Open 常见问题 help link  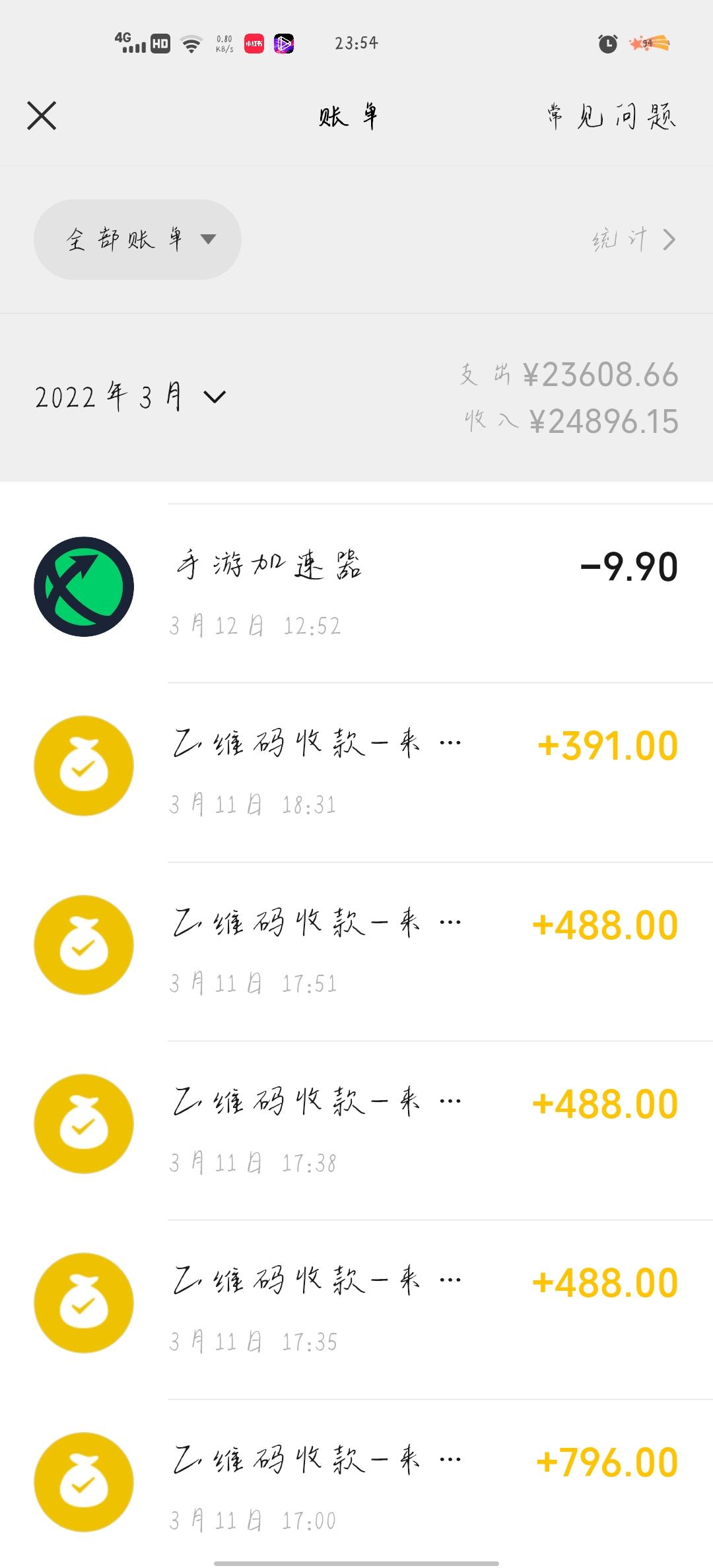[x=611, y=117]
